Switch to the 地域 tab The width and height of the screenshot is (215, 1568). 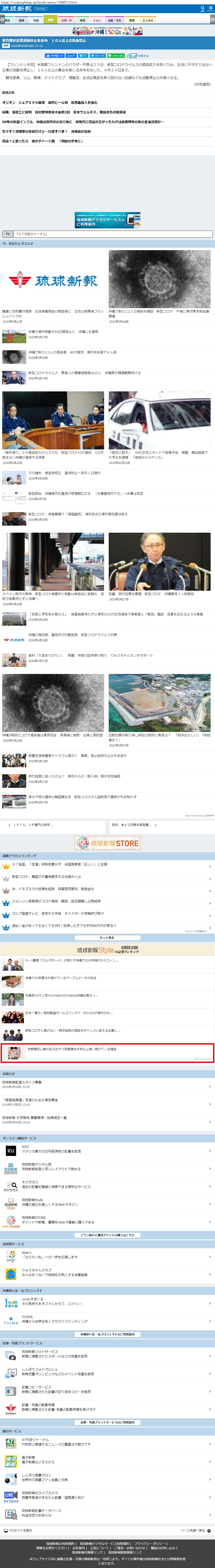pyautogui.click(x=82, y=20)
